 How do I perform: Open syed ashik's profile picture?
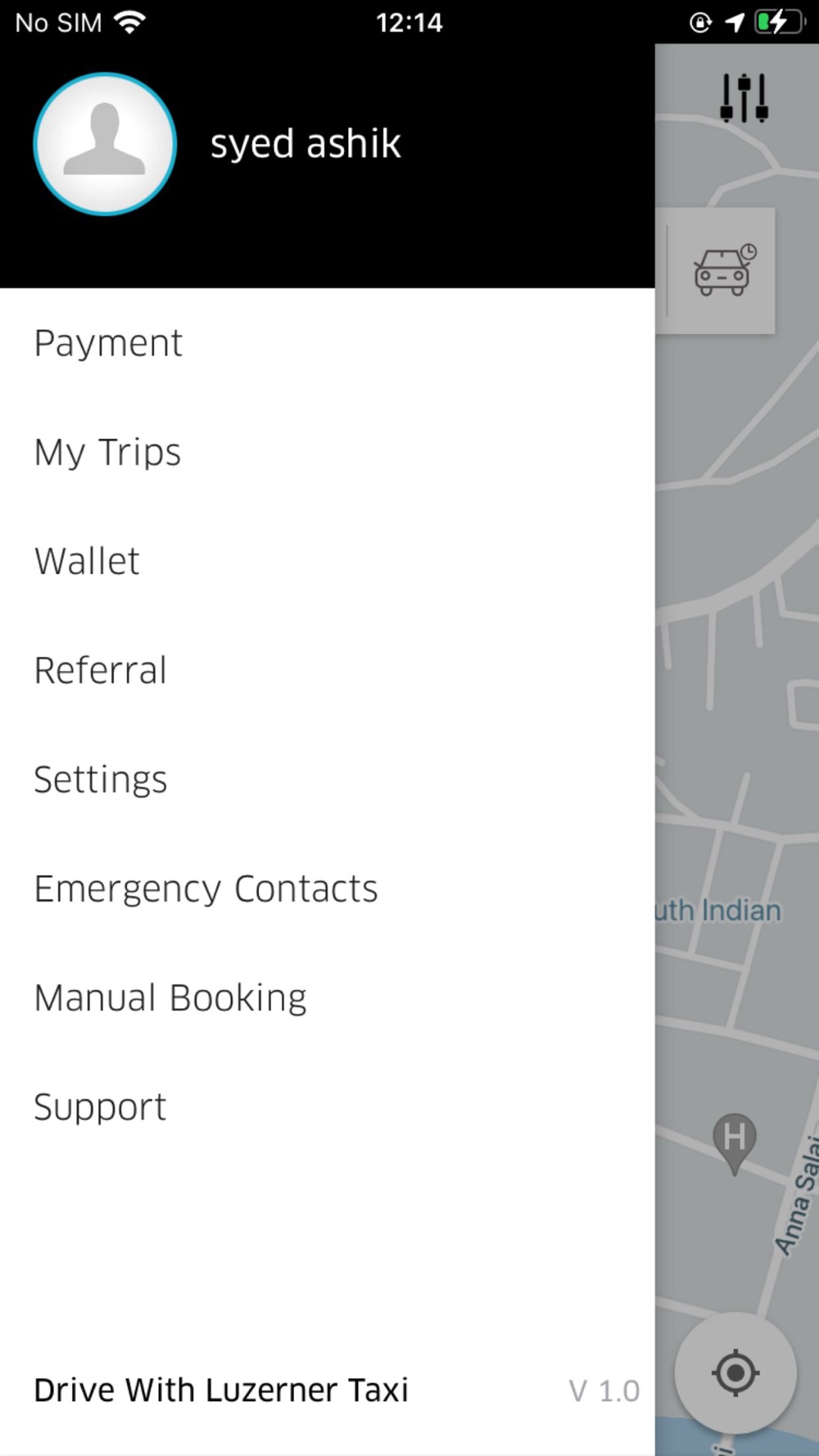click(x=105, y=144)
